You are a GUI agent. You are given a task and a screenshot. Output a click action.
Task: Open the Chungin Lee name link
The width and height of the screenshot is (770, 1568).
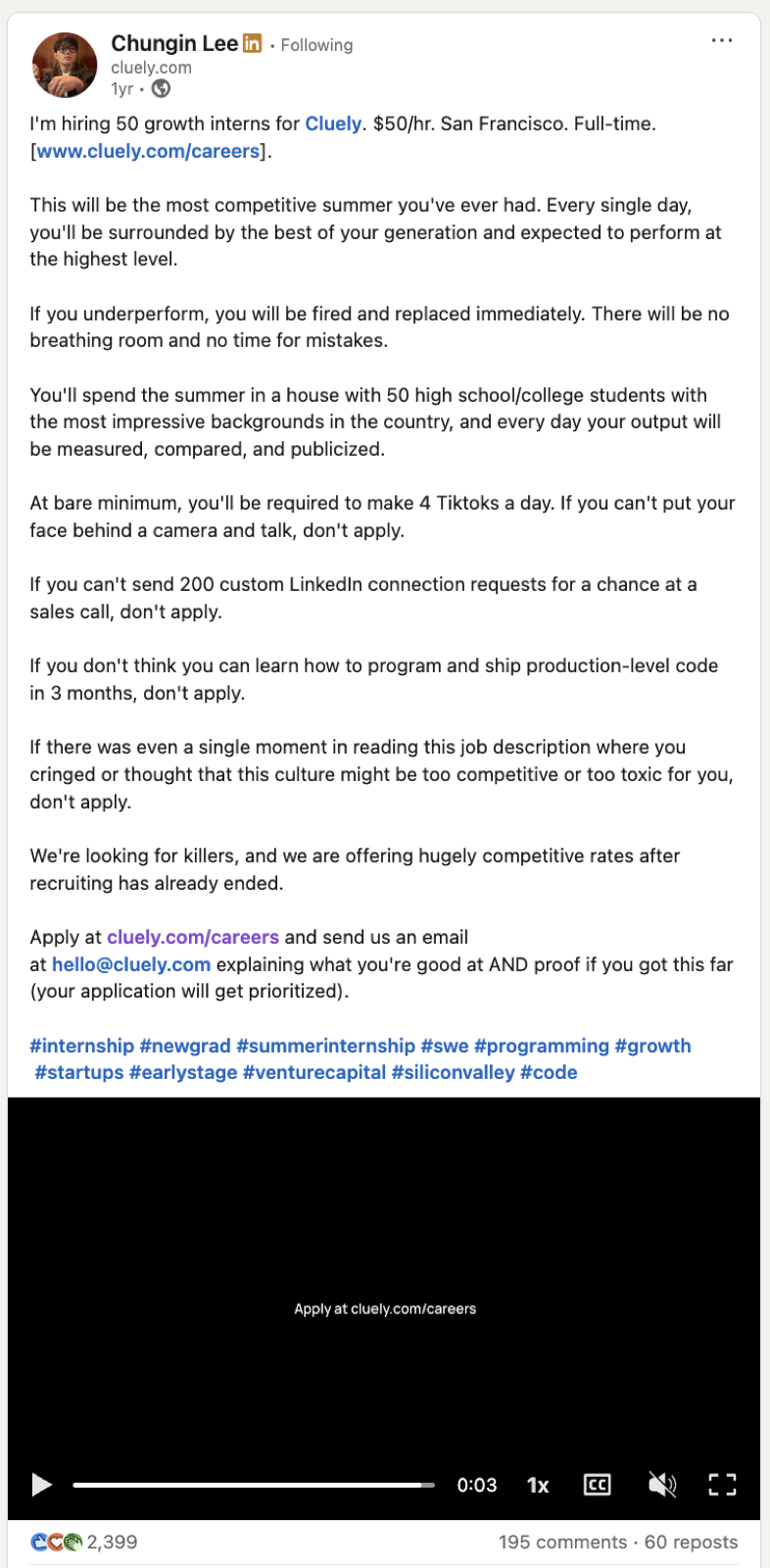[x=174, y=43]
